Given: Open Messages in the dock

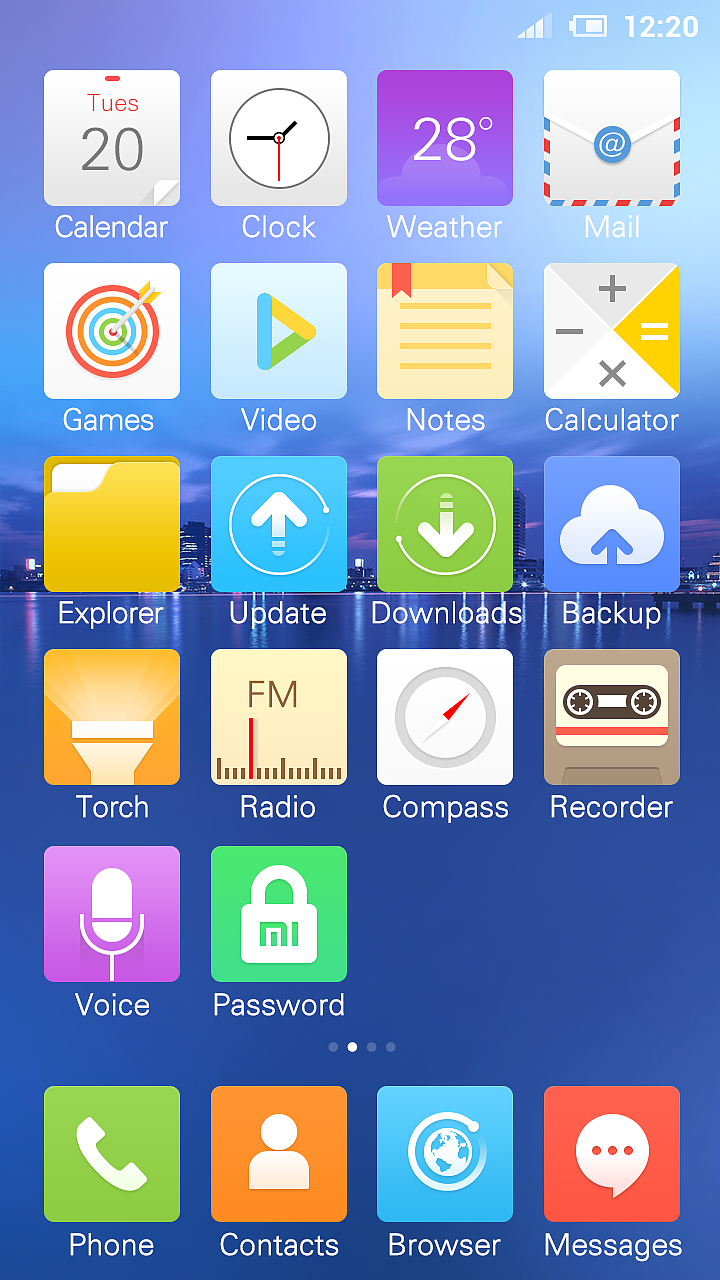Looking at the screenshot, I should (x=612, y=1154).
